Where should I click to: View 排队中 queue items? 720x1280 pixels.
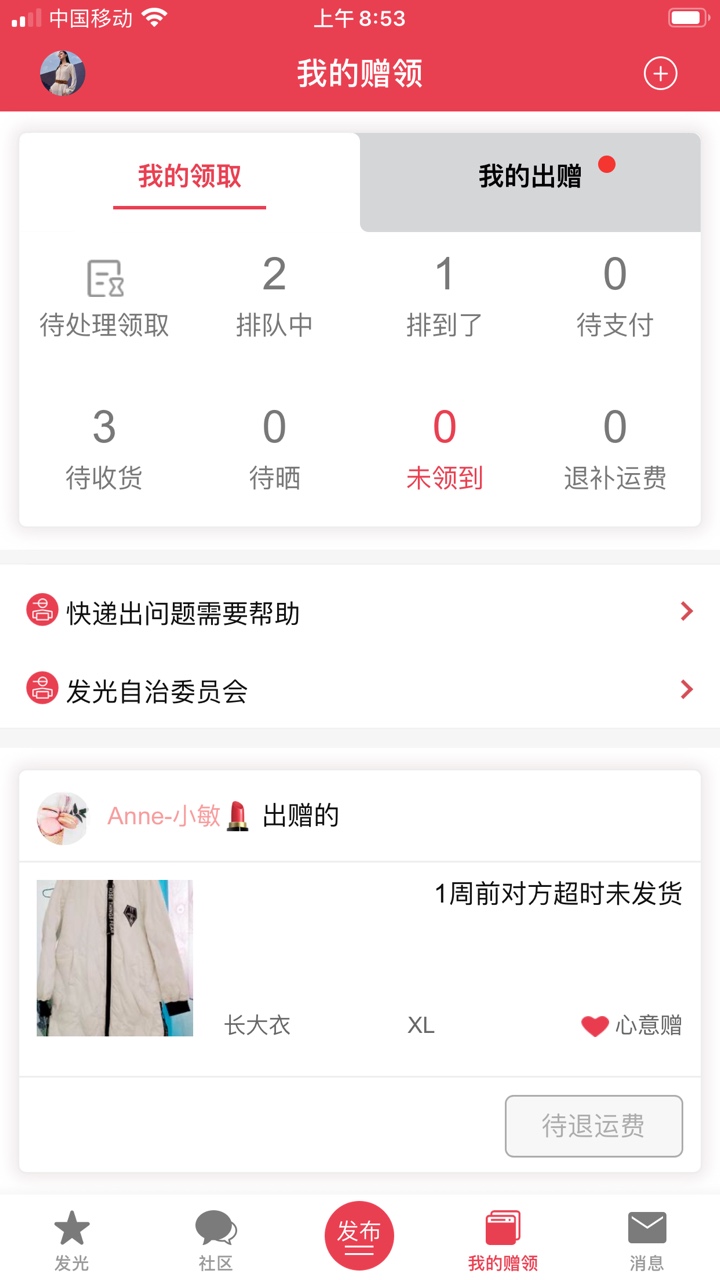point(274,298)
